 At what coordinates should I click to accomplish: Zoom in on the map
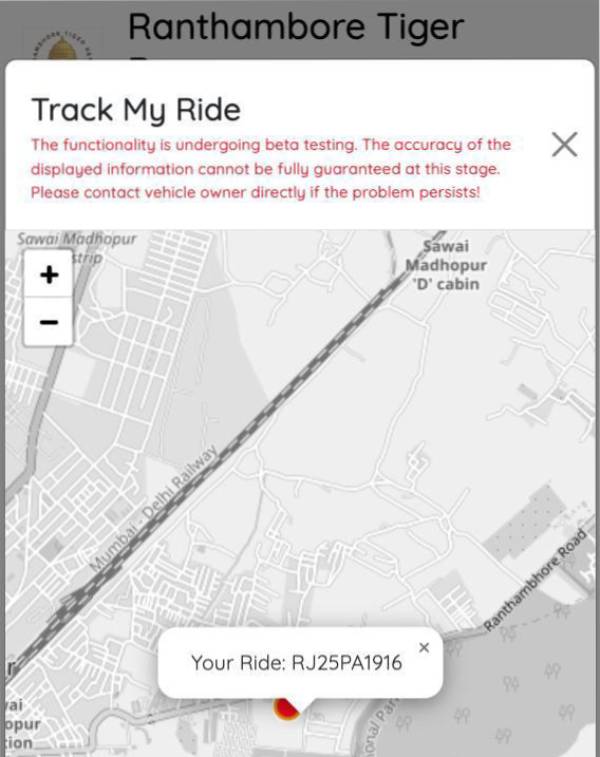coord(48,275)
